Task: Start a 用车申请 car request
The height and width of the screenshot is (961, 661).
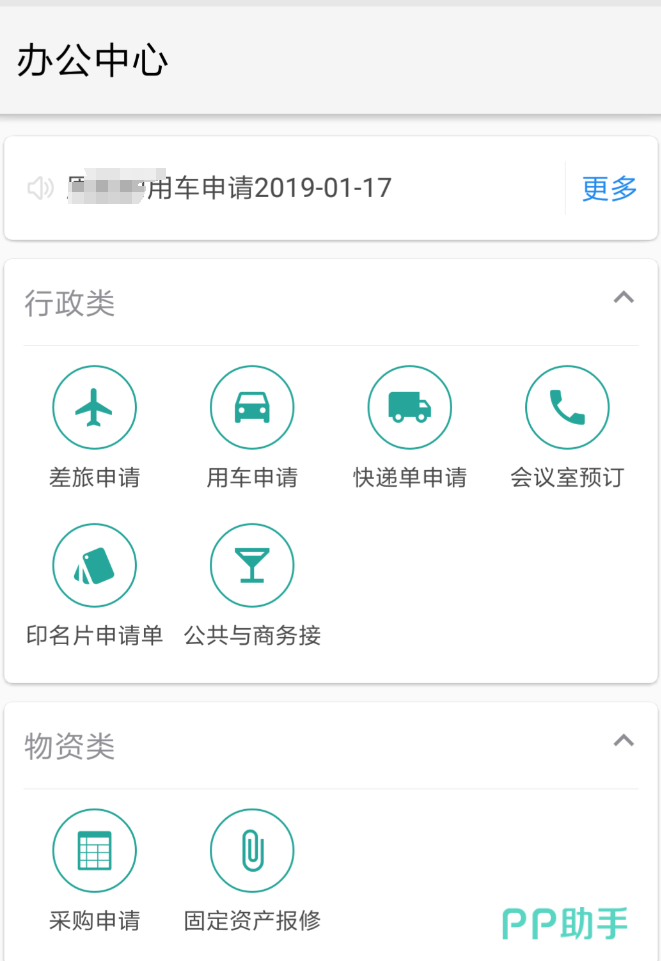Action: point(252,408)
